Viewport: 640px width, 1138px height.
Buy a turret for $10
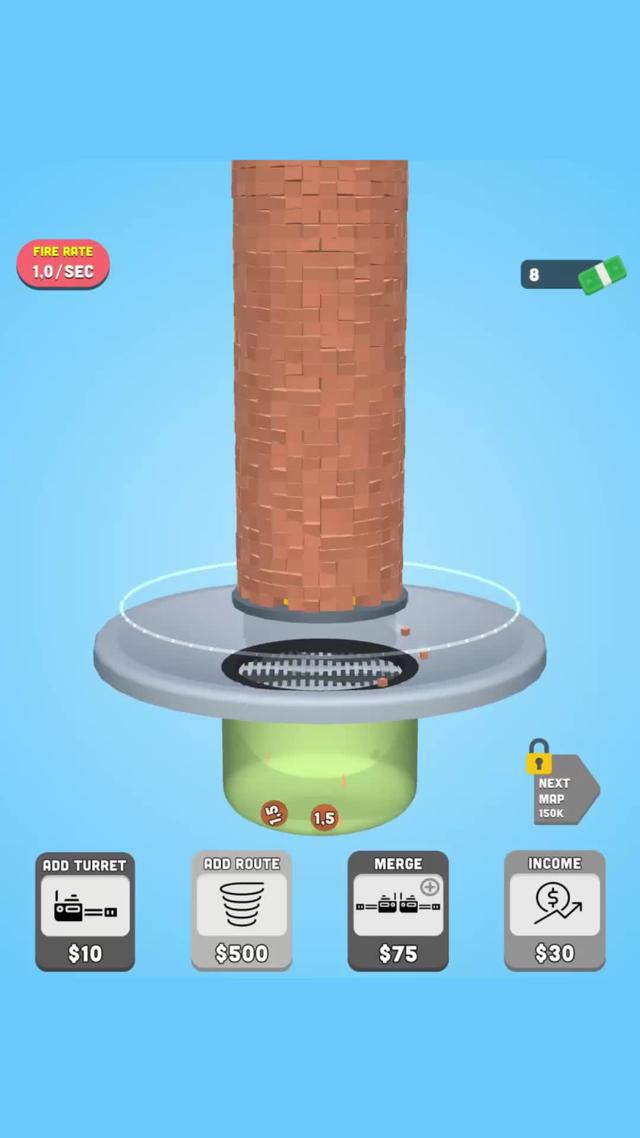85,911
